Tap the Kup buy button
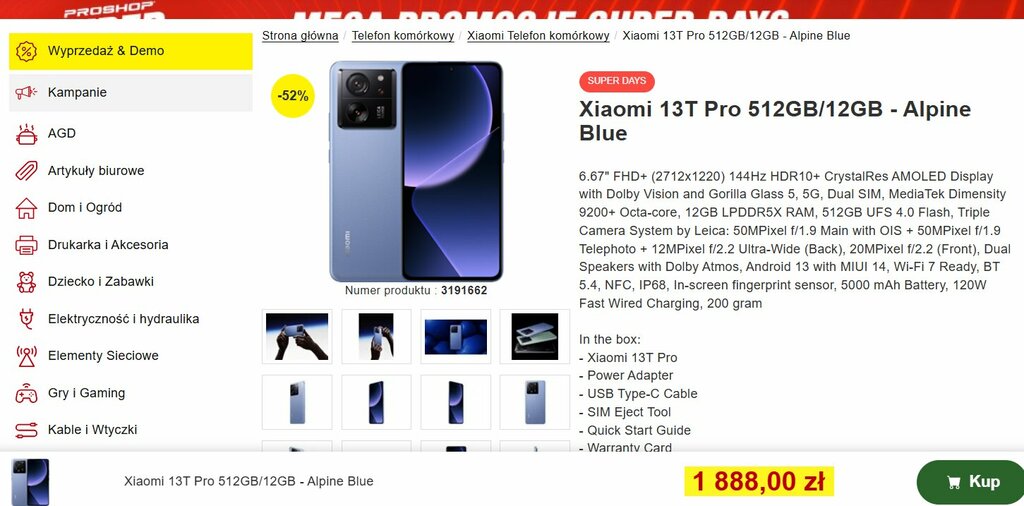This screenshot has width=1024, height=506. [x=970, y=482]
